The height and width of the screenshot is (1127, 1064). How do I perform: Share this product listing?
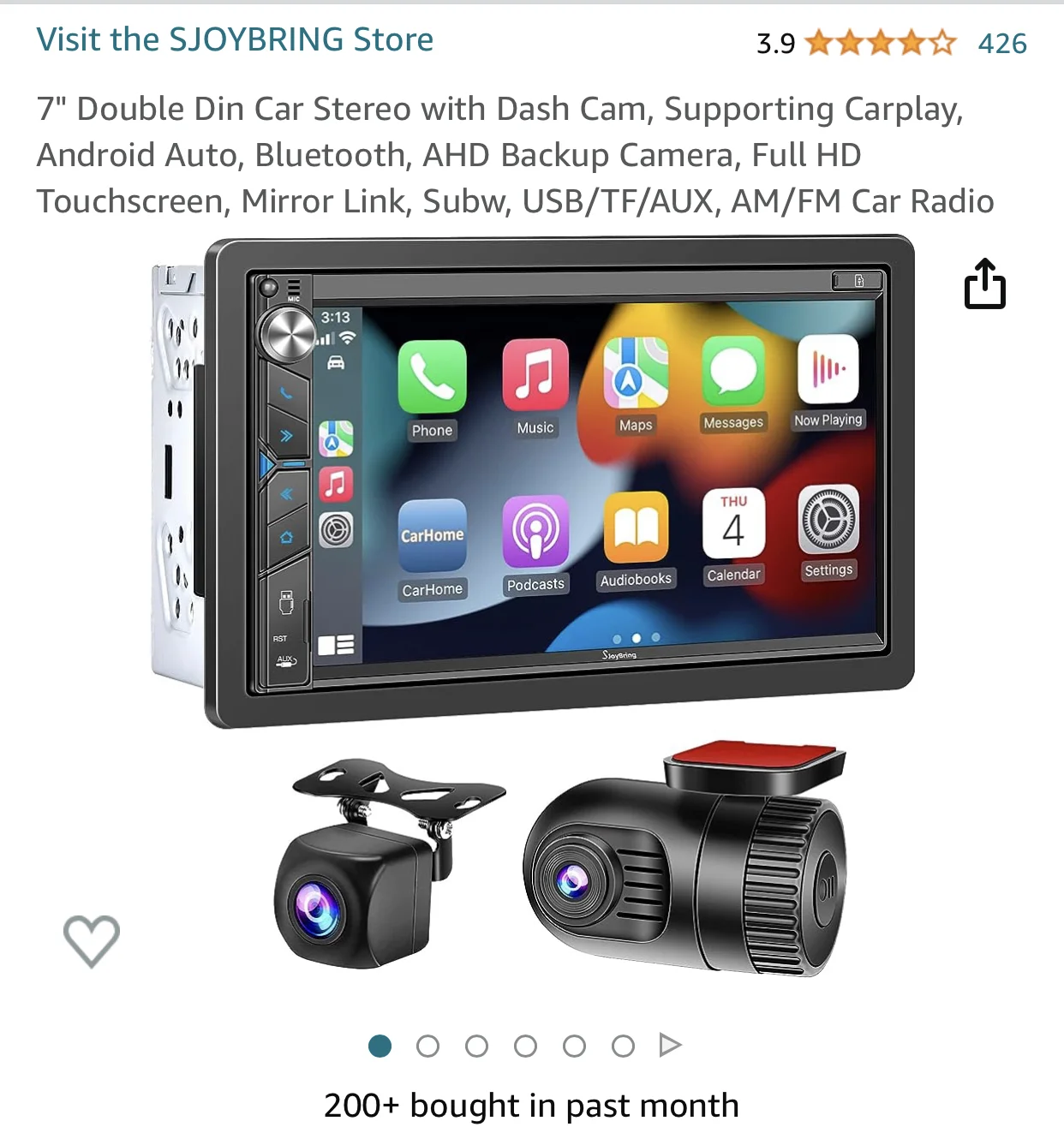pos(984,283)
